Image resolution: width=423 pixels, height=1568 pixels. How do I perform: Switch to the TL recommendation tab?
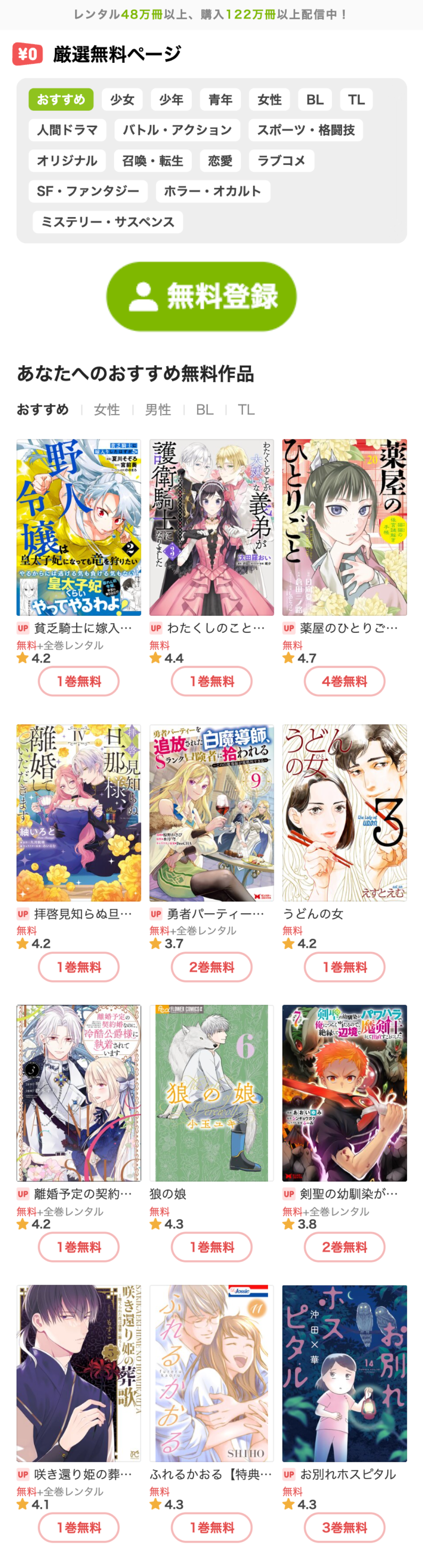[246, 410]
